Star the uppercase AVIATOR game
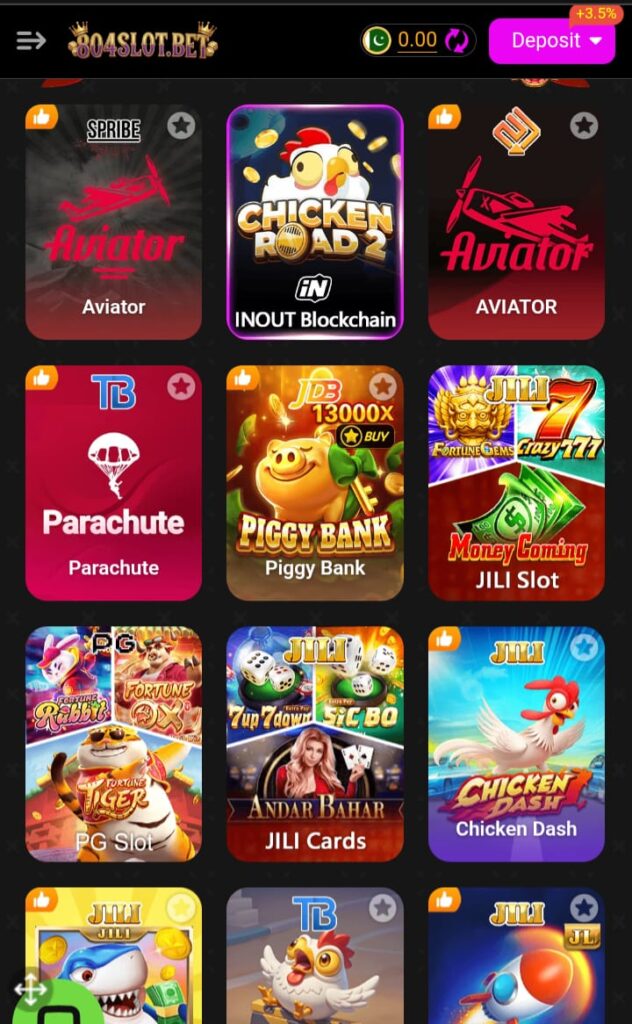The height and width of the screenshot is (1024, 632). click(x=584, y=125)
